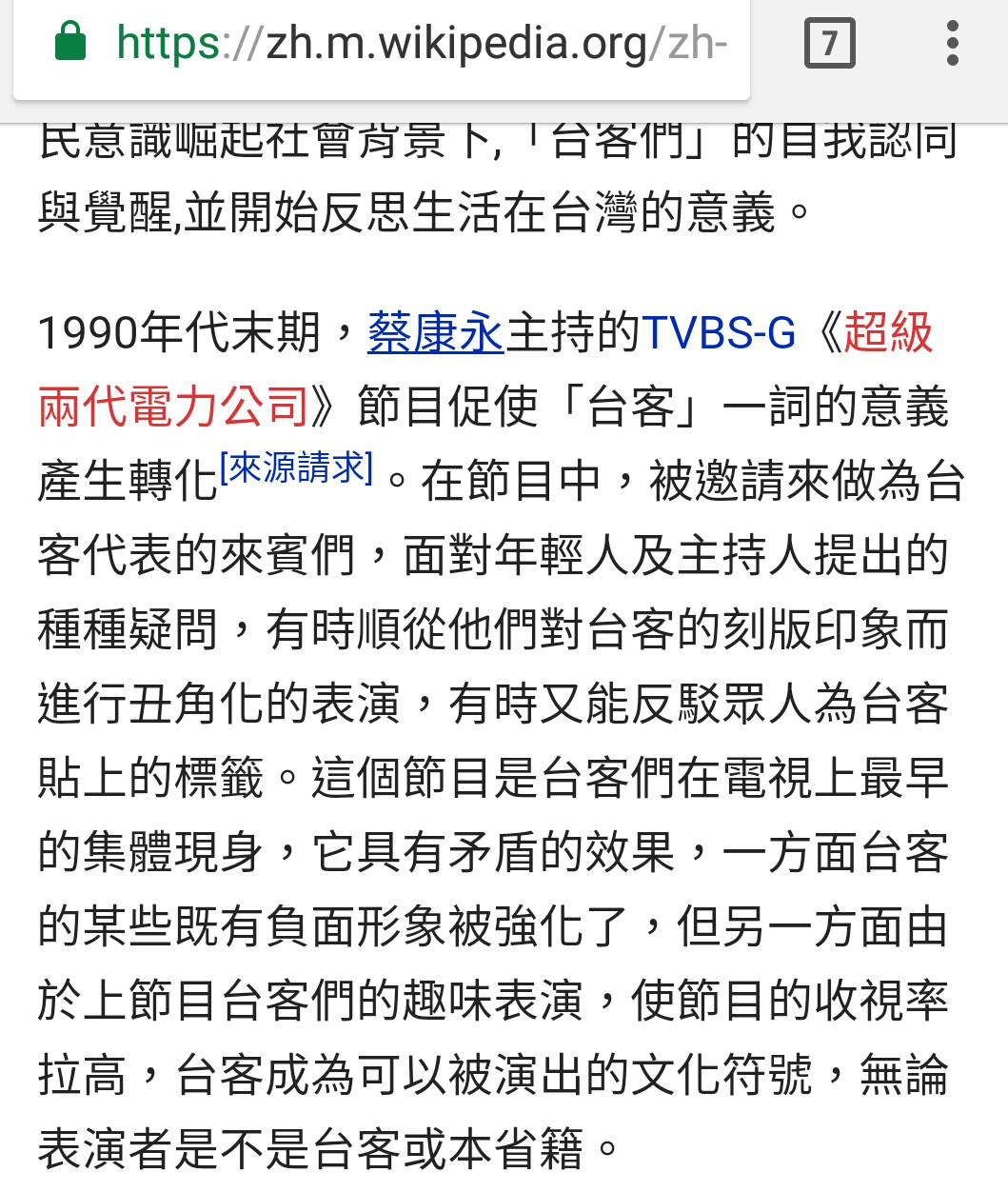The image size is (1008, 1192).
Task: Open the browser overflow menu
Action: [952, 44]
